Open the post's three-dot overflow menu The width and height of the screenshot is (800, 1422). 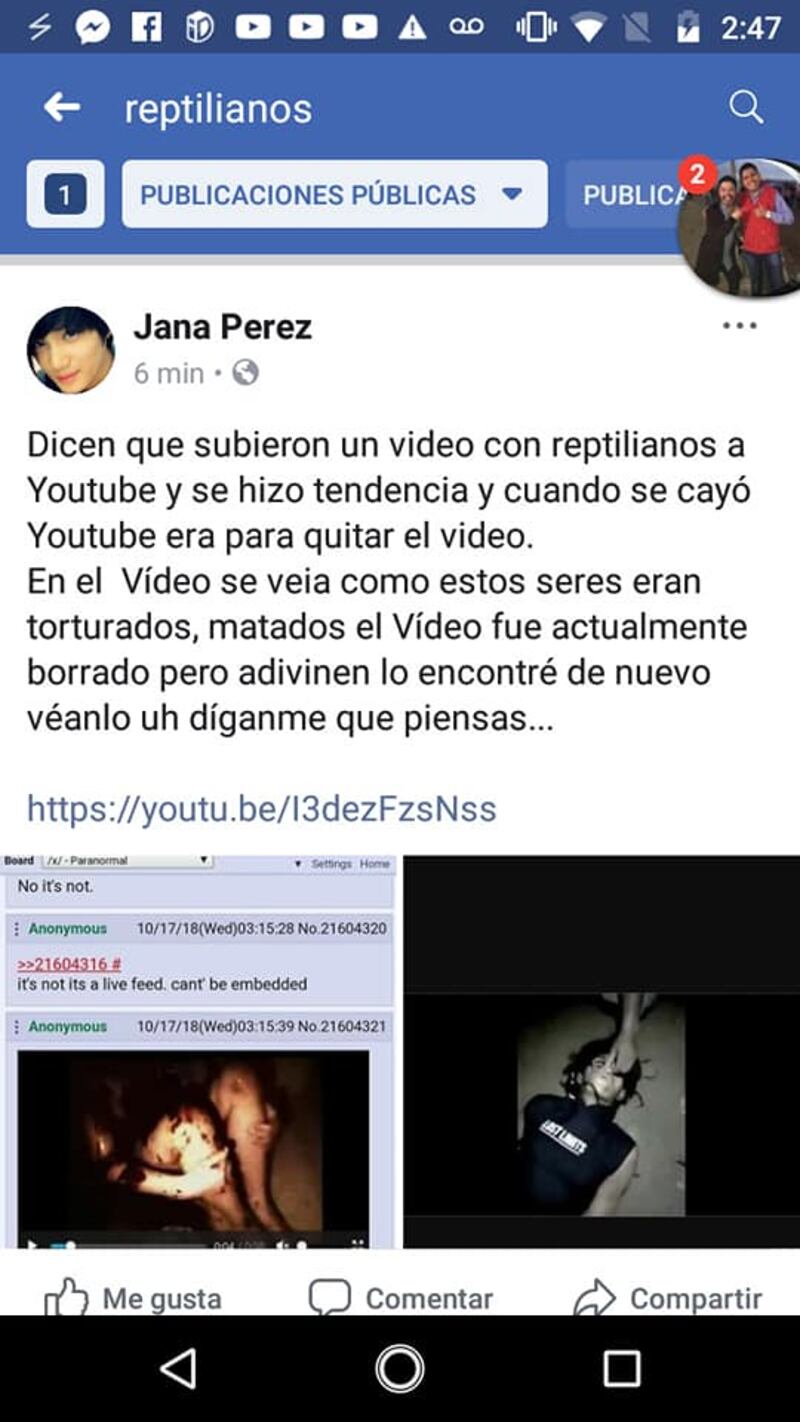coord(739,326)
